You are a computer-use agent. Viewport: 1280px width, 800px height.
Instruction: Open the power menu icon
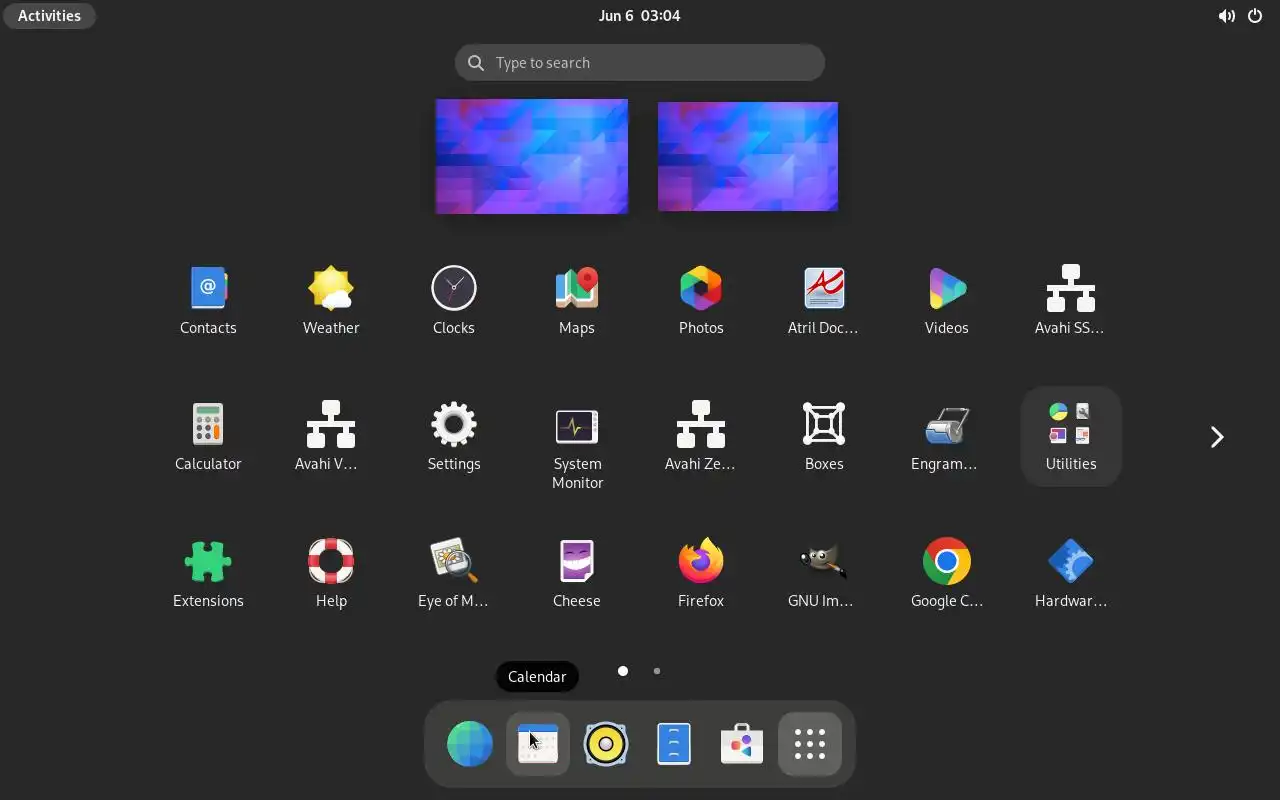[x=1255, y=16]
